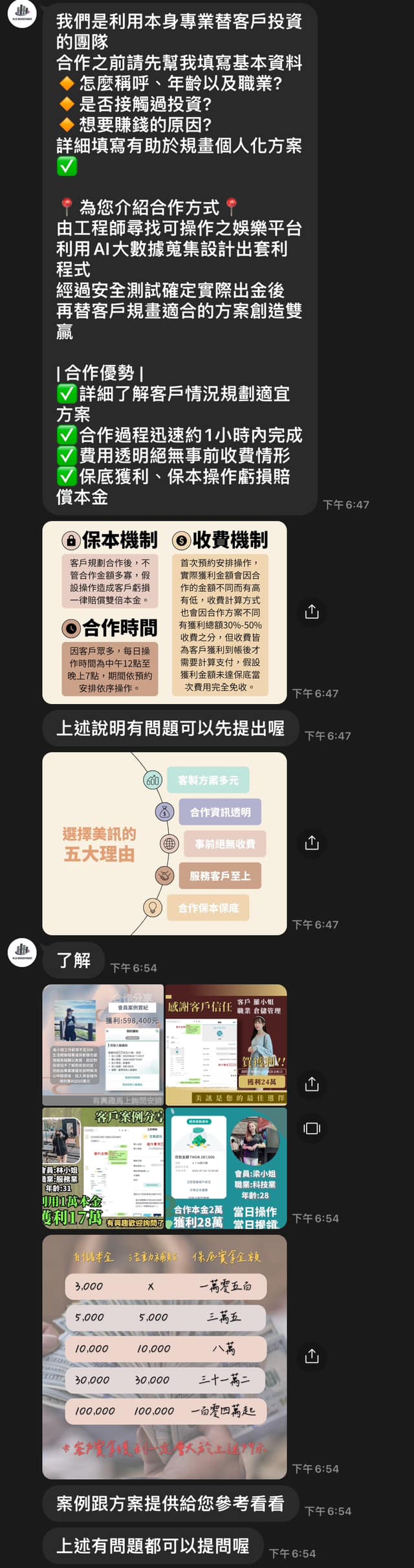Viewport: 414px width, 1568px height.
Task: Open the 保本機制 收費機制 image
Action: point(164,612)
